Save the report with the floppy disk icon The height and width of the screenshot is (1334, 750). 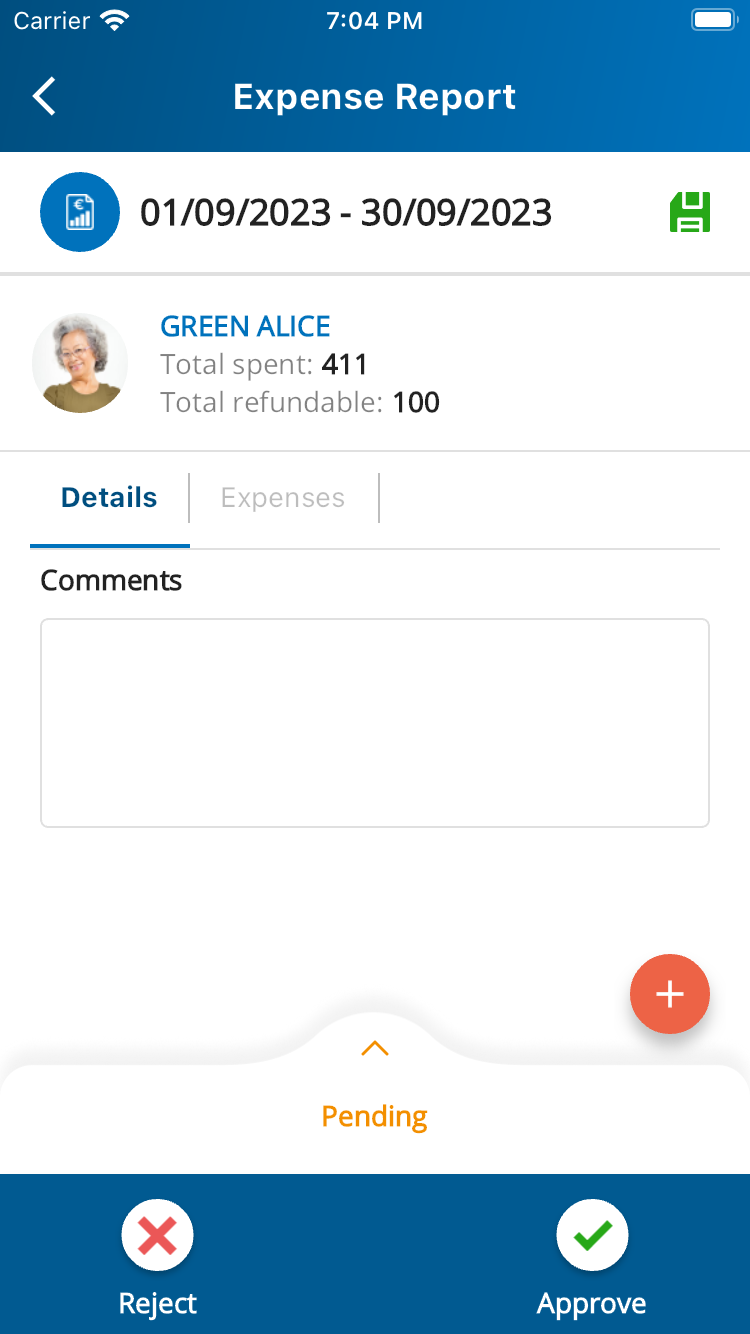(x=689, y=212)
